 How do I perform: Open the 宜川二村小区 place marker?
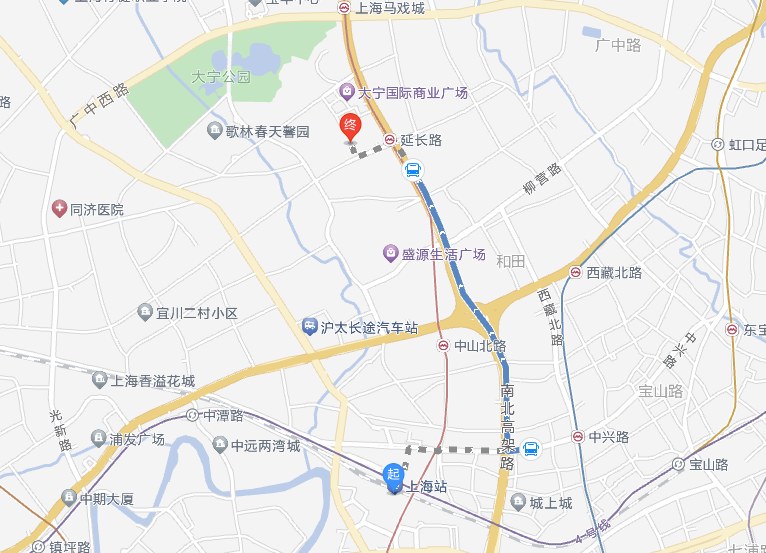(144, 313)
